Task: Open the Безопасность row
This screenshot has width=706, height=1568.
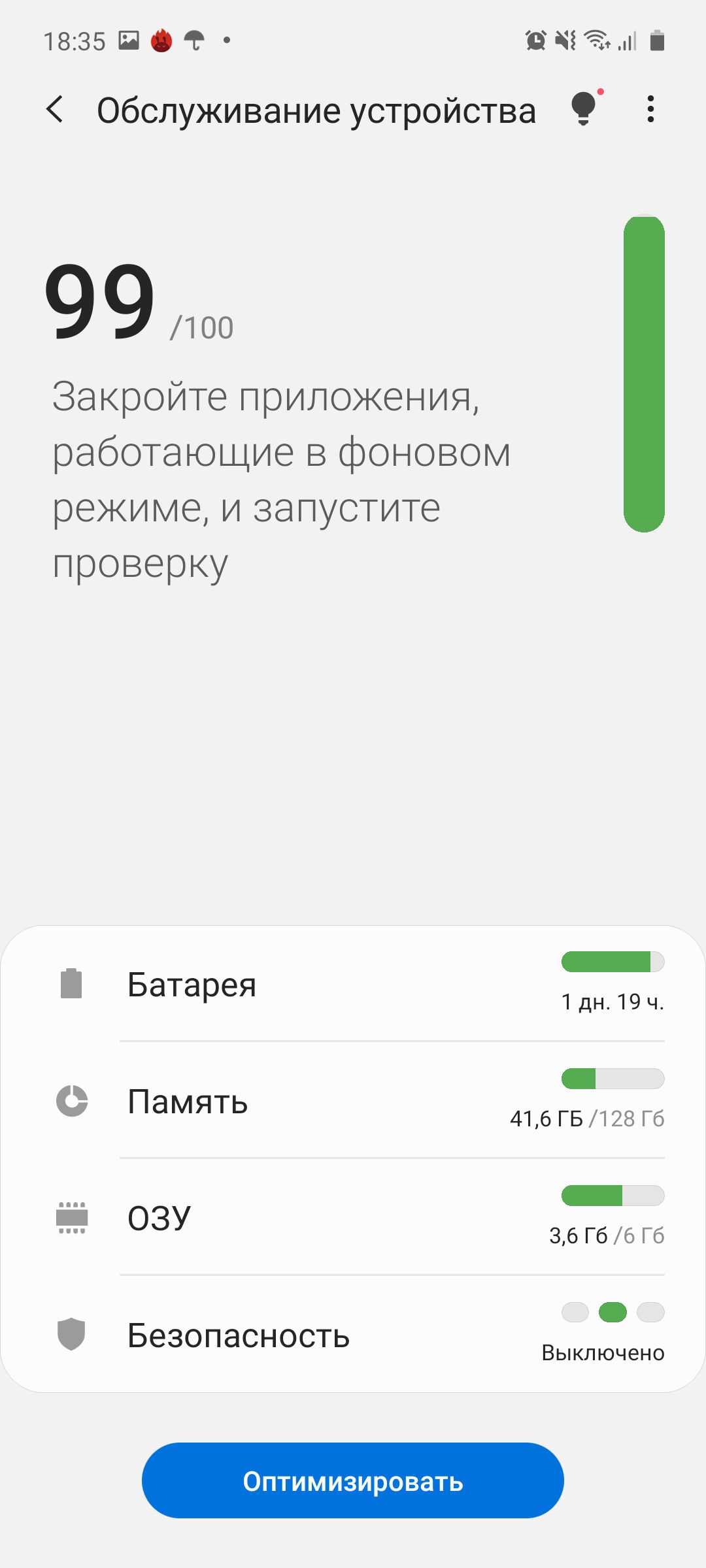Action: [353, 1335]
